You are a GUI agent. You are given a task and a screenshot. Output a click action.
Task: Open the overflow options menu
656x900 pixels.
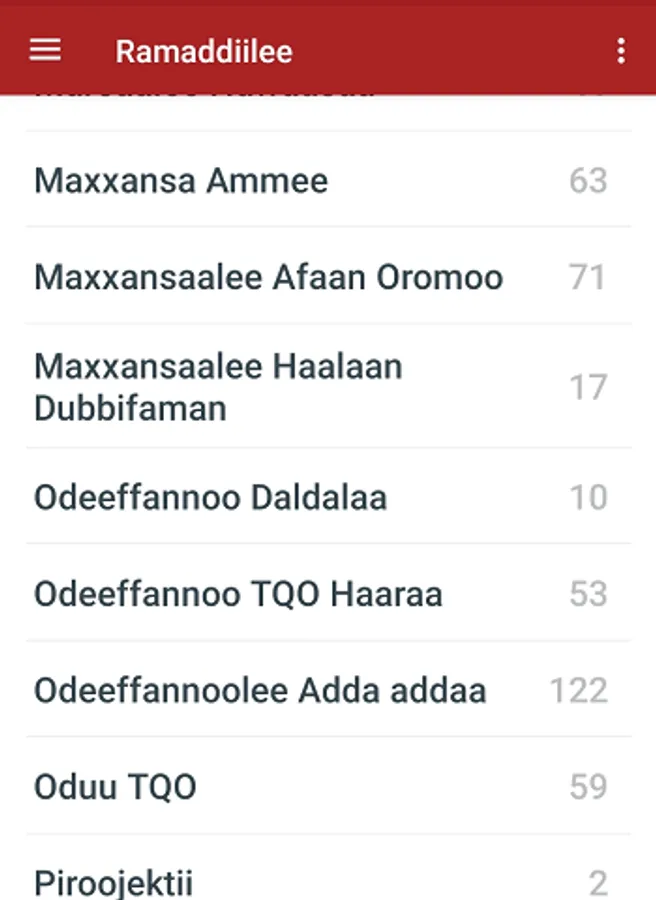621,51
